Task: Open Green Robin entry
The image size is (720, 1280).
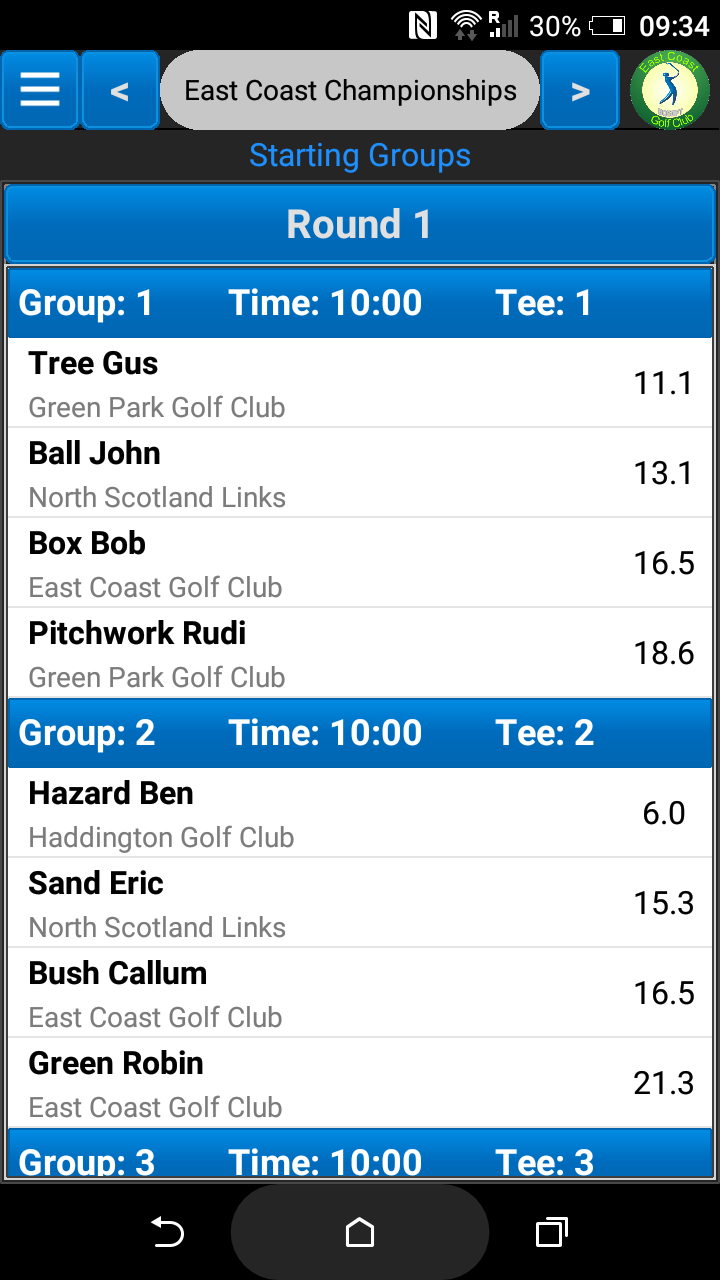Action: 360,1083
